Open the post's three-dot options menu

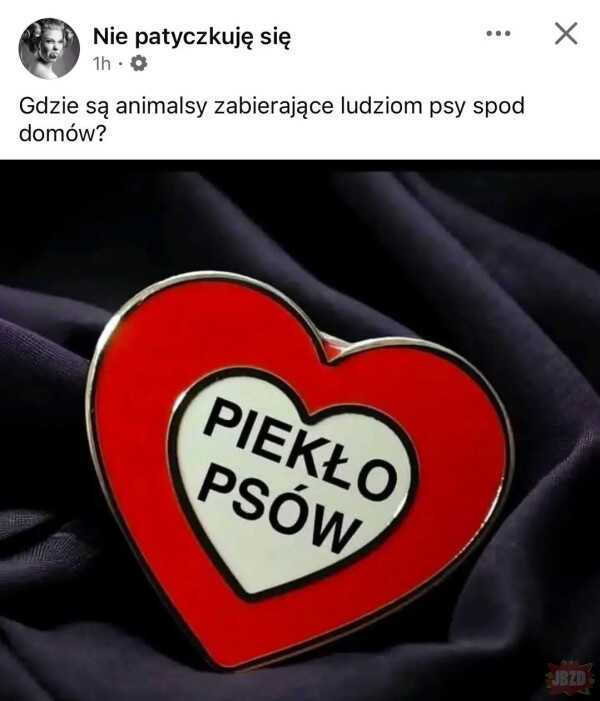coord(498,34)
